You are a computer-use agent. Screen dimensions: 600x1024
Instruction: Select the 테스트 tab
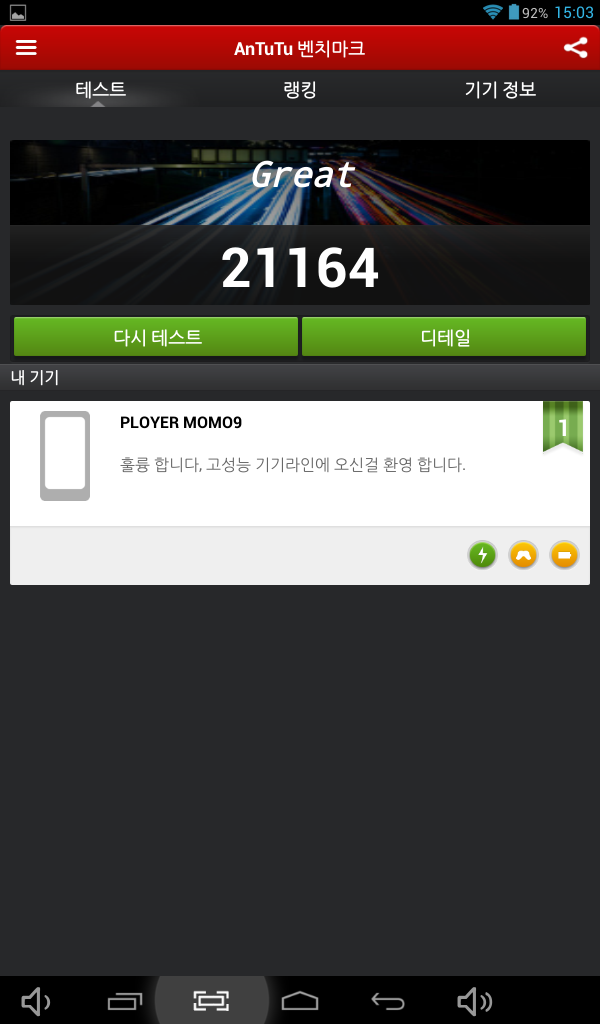tap(100, 90)
